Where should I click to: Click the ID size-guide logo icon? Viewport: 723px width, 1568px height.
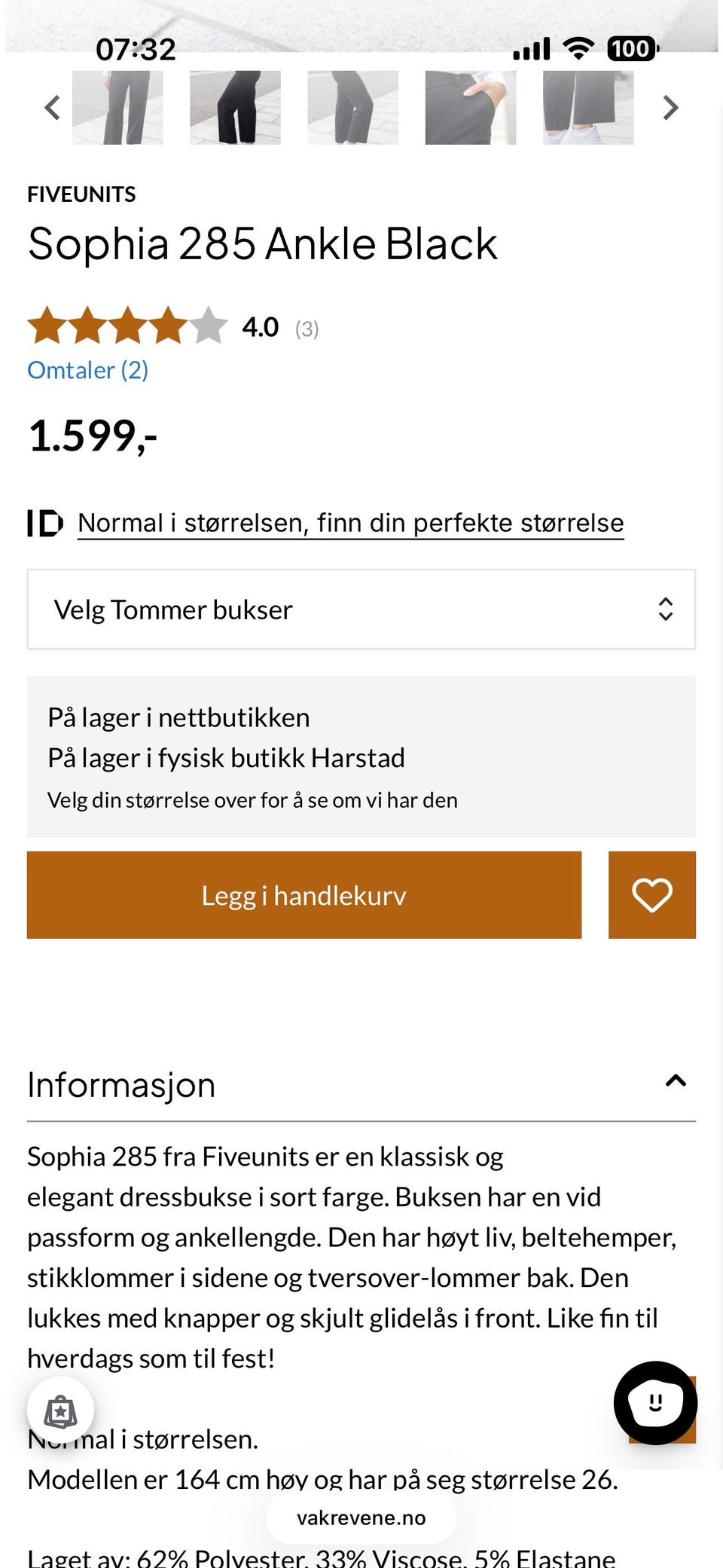(44, 523)
